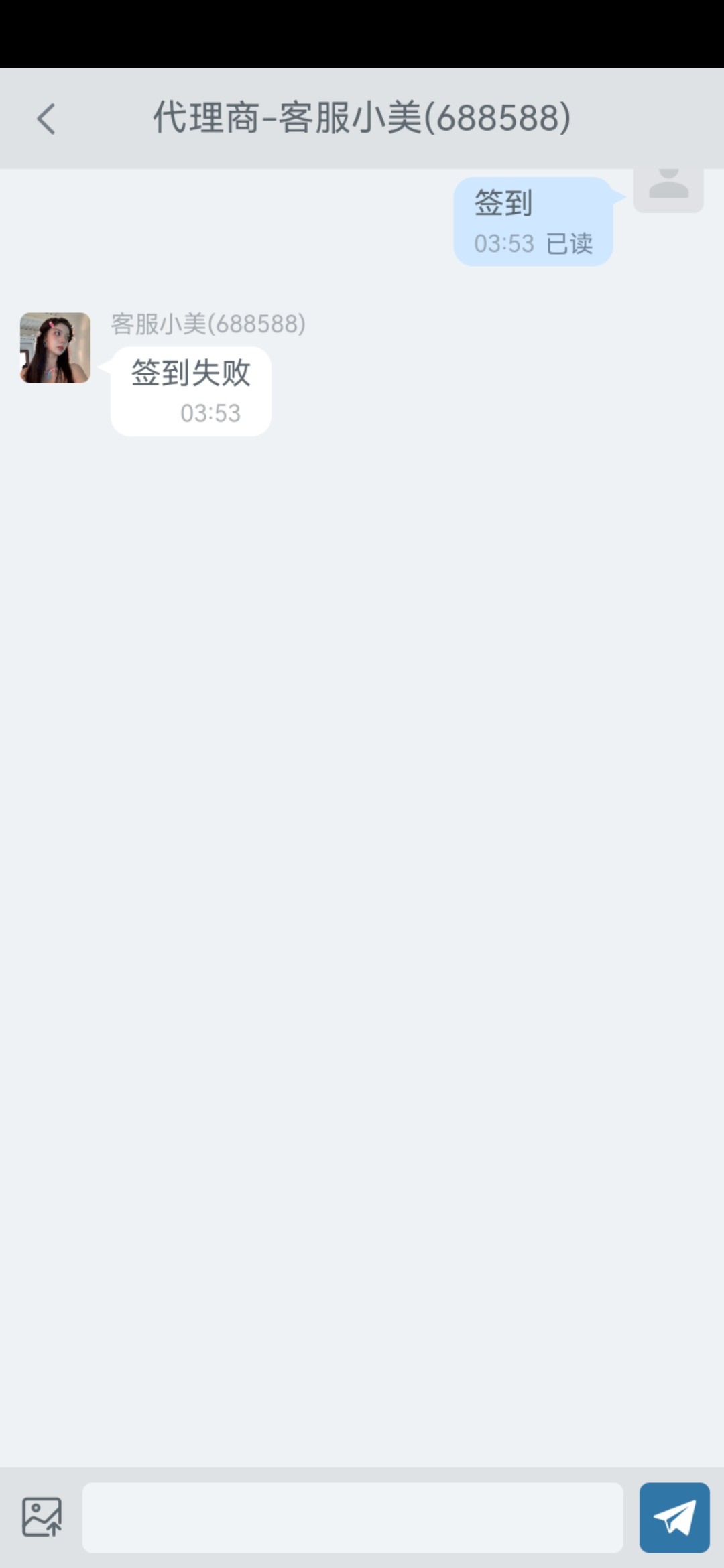Send the message with the paper-plane button

(x=674, y=1517)
